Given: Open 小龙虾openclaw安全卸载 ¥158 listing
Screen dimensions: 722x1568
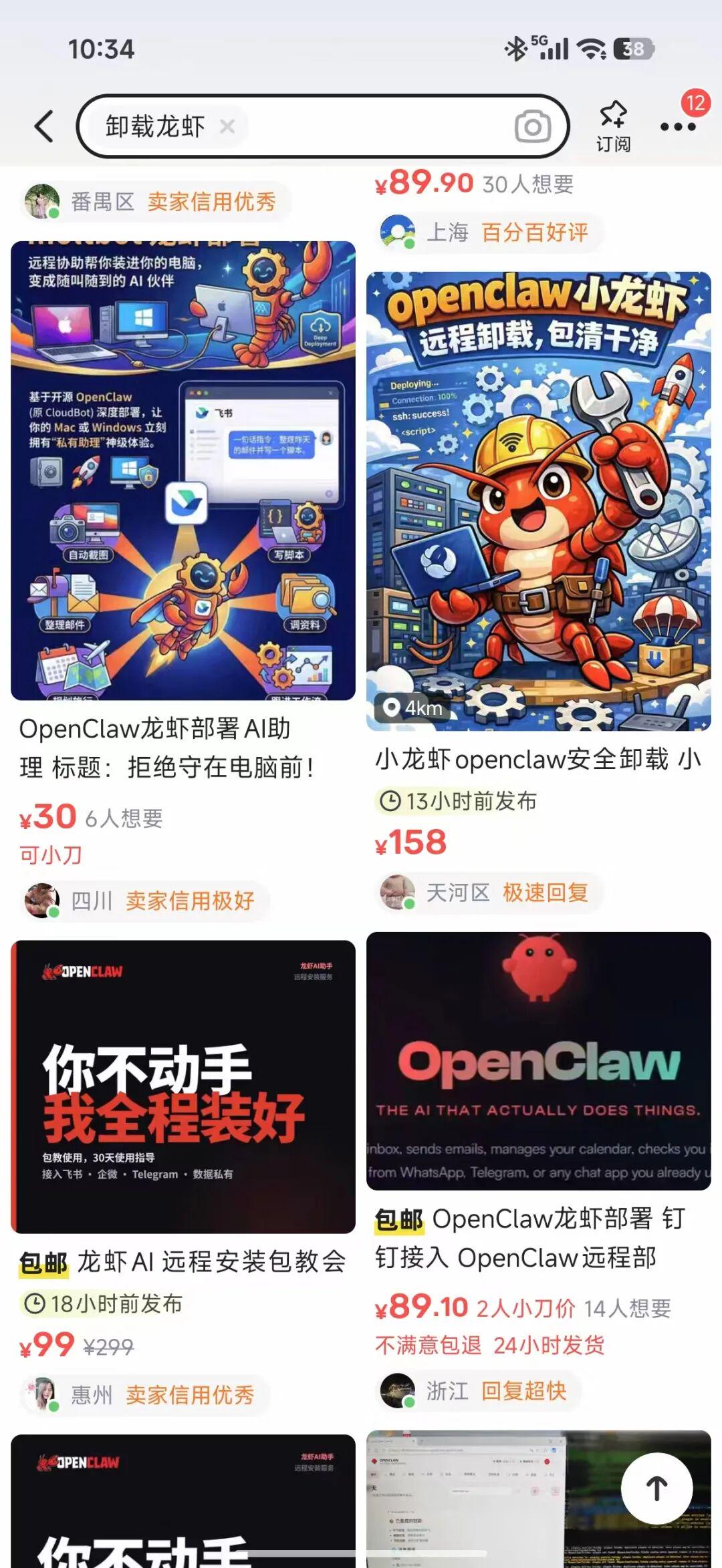Looking at the screenshot, I should [x=538, y=501].
